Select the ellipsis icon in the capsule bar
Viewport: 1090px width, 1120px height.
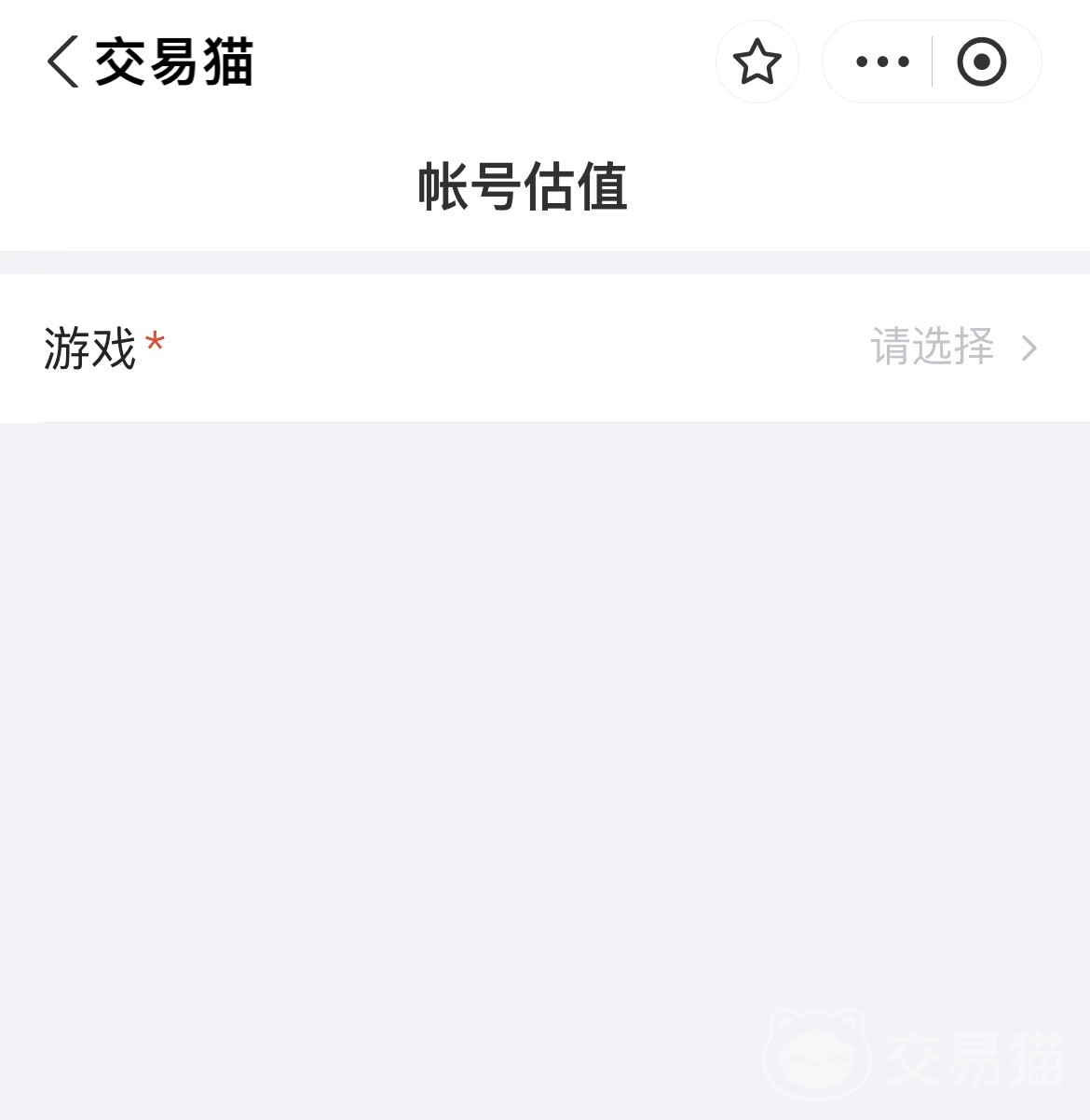[x=880, y=61]
